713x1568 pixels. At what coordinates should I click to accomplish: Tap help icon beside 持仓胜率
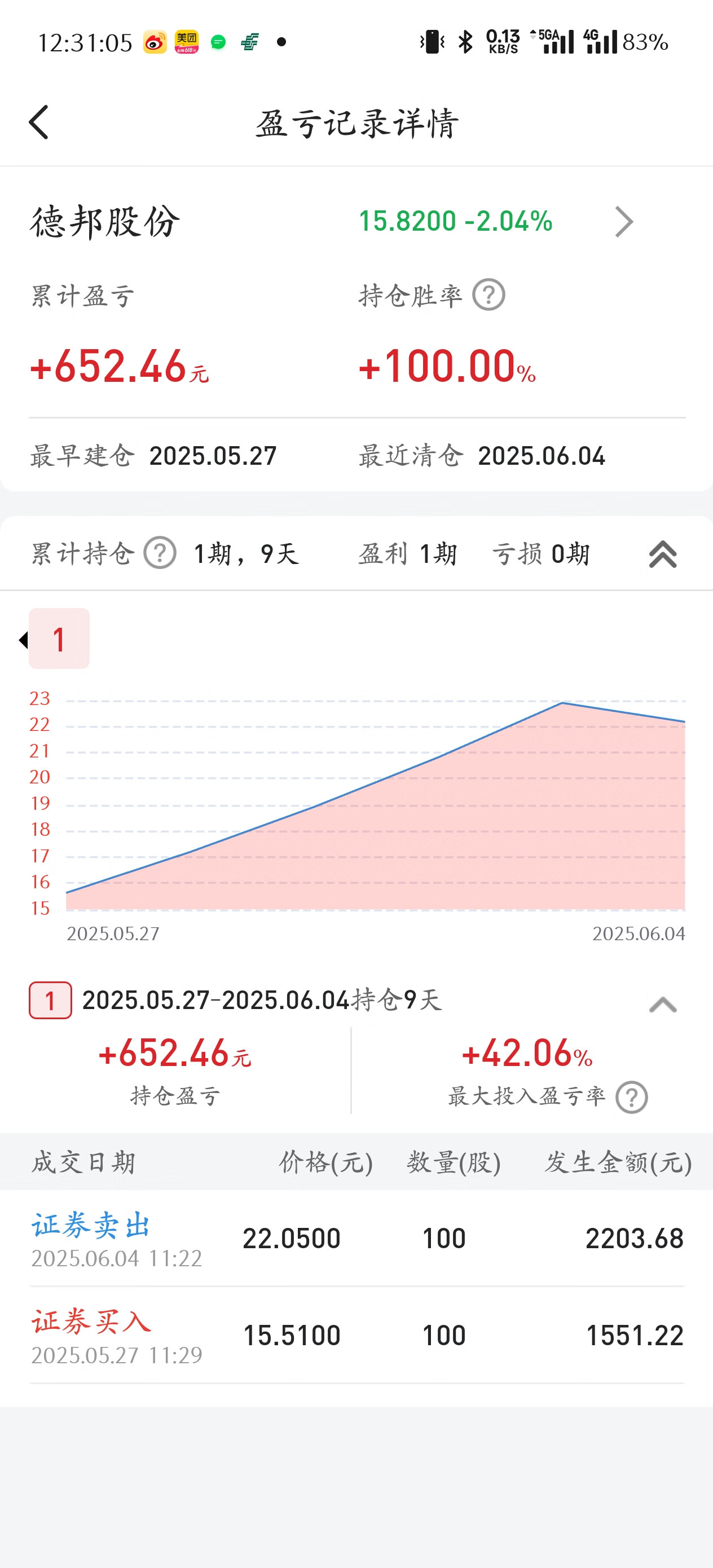tap(489, 295)
